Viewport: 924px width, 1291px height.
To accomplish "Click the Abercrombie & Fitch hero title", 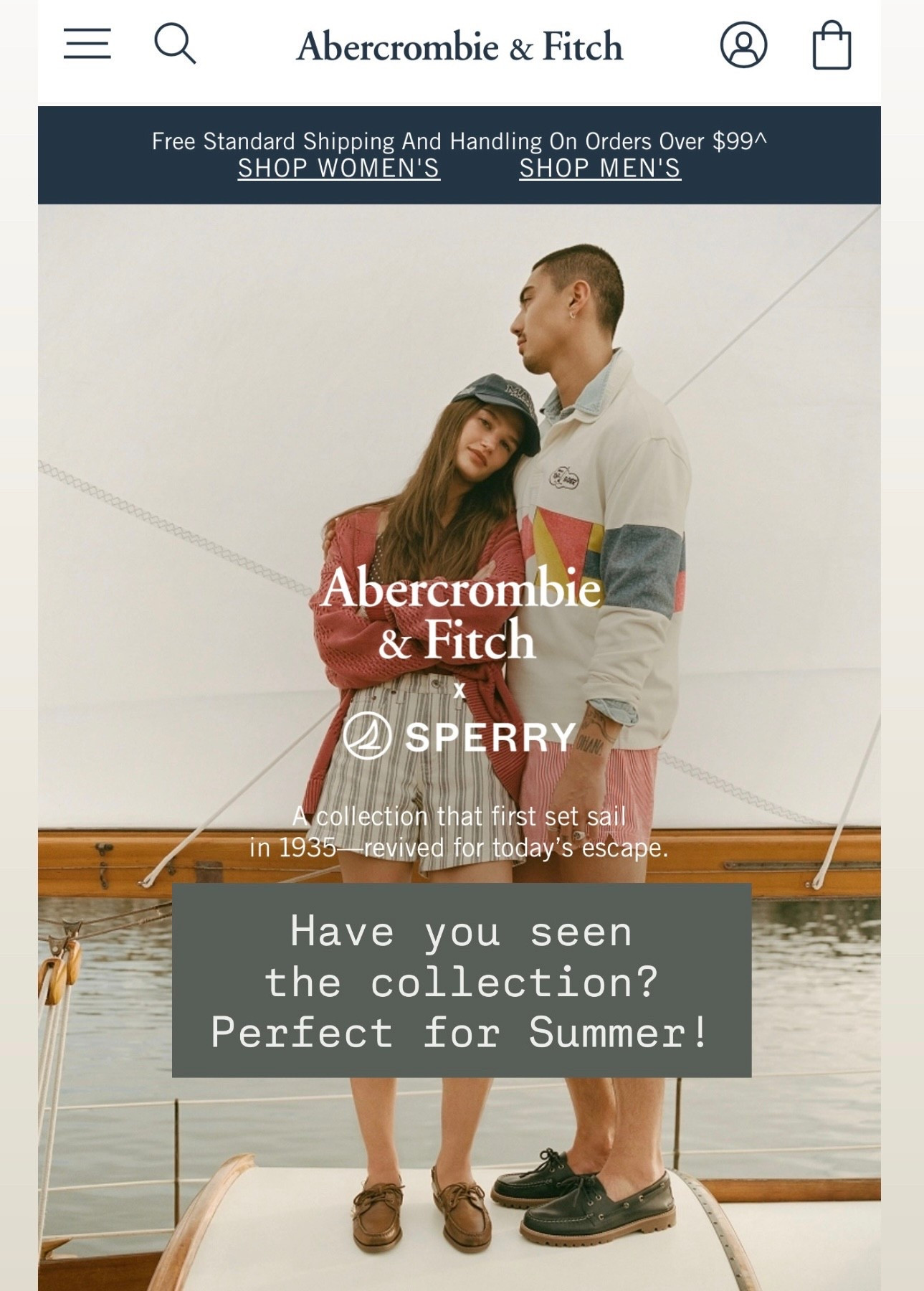I will click(x=462, y=617).
